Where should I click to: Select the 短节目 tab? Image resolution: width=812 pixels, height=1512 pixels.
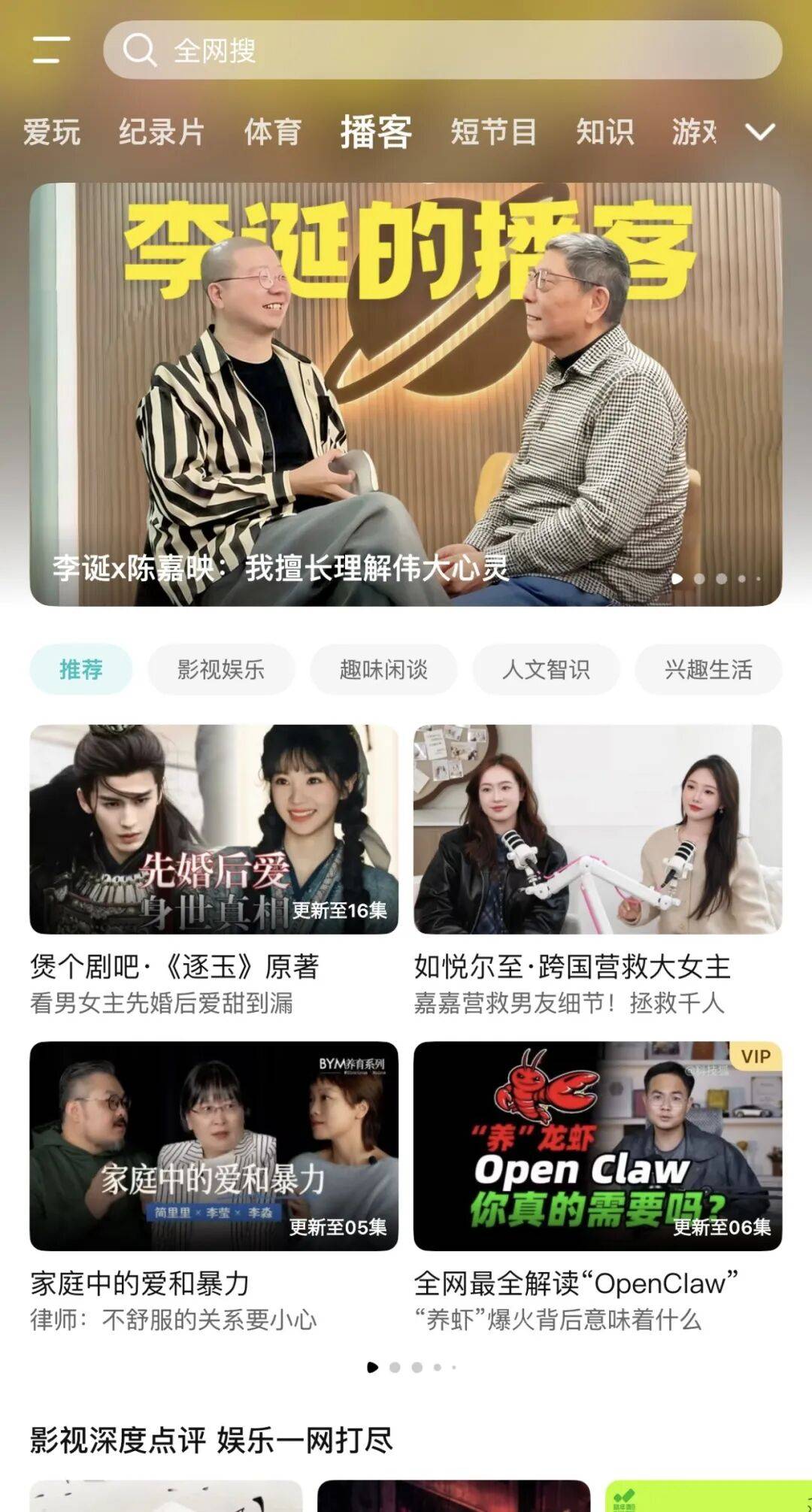point(493,132)
